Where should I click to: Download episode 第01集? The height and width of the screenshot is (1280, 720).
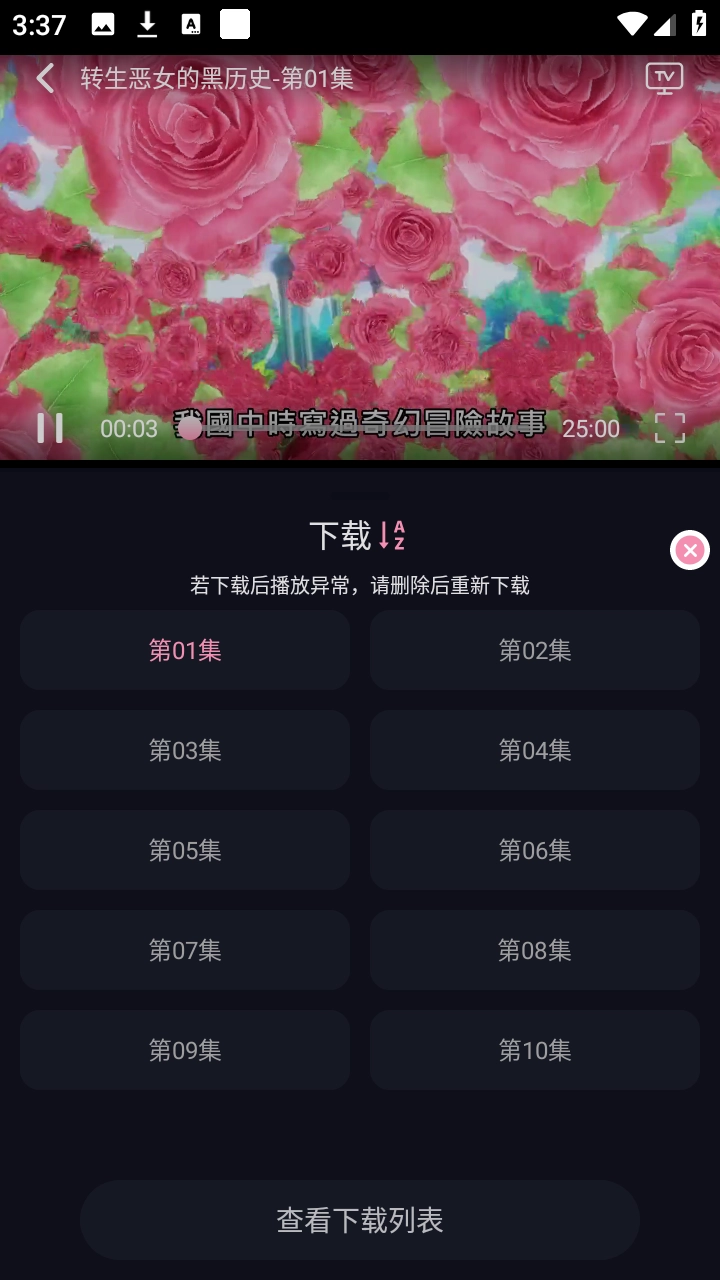click(185, 650)
